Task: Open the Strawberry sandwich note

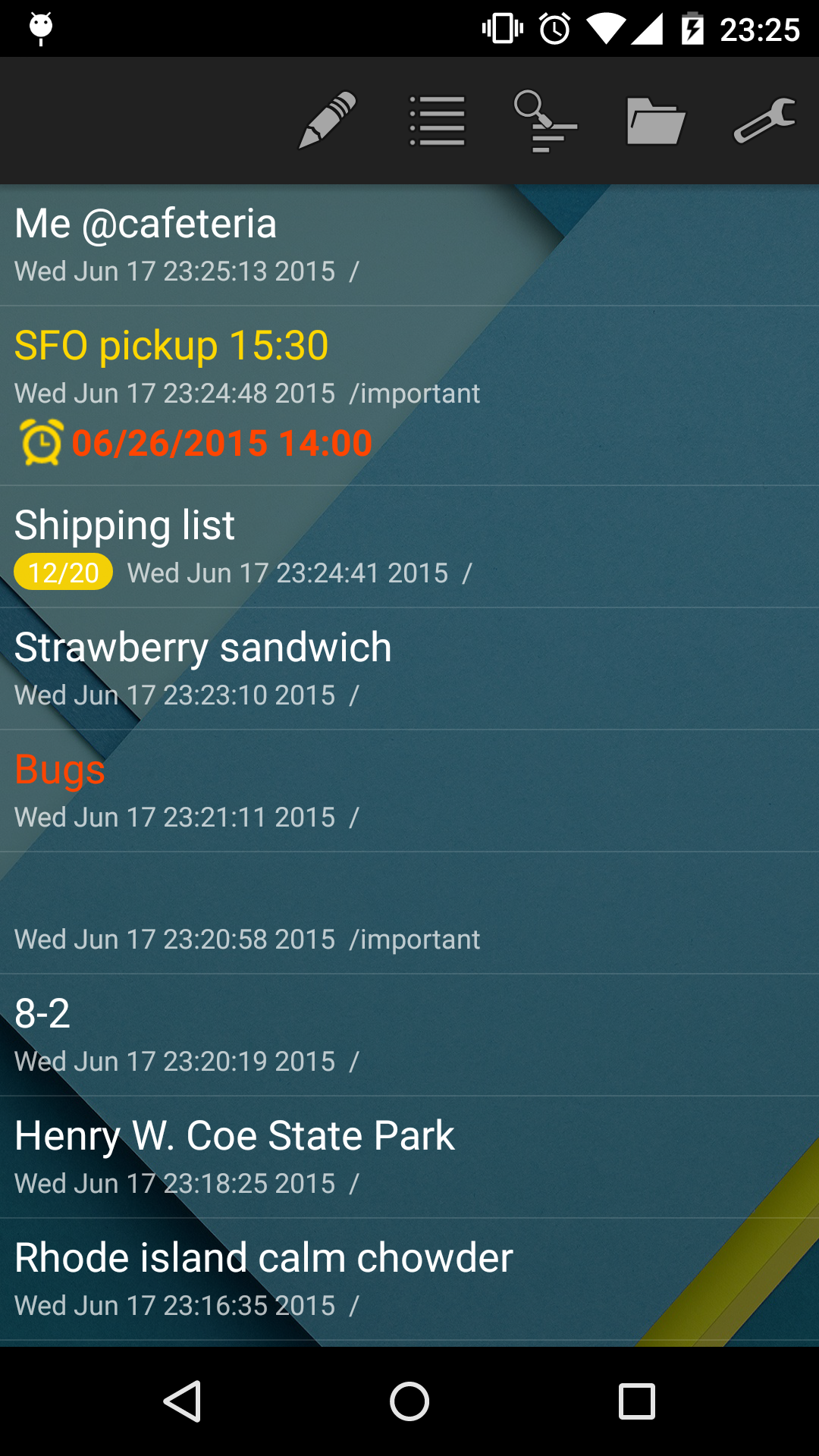Action: [409, 669]
